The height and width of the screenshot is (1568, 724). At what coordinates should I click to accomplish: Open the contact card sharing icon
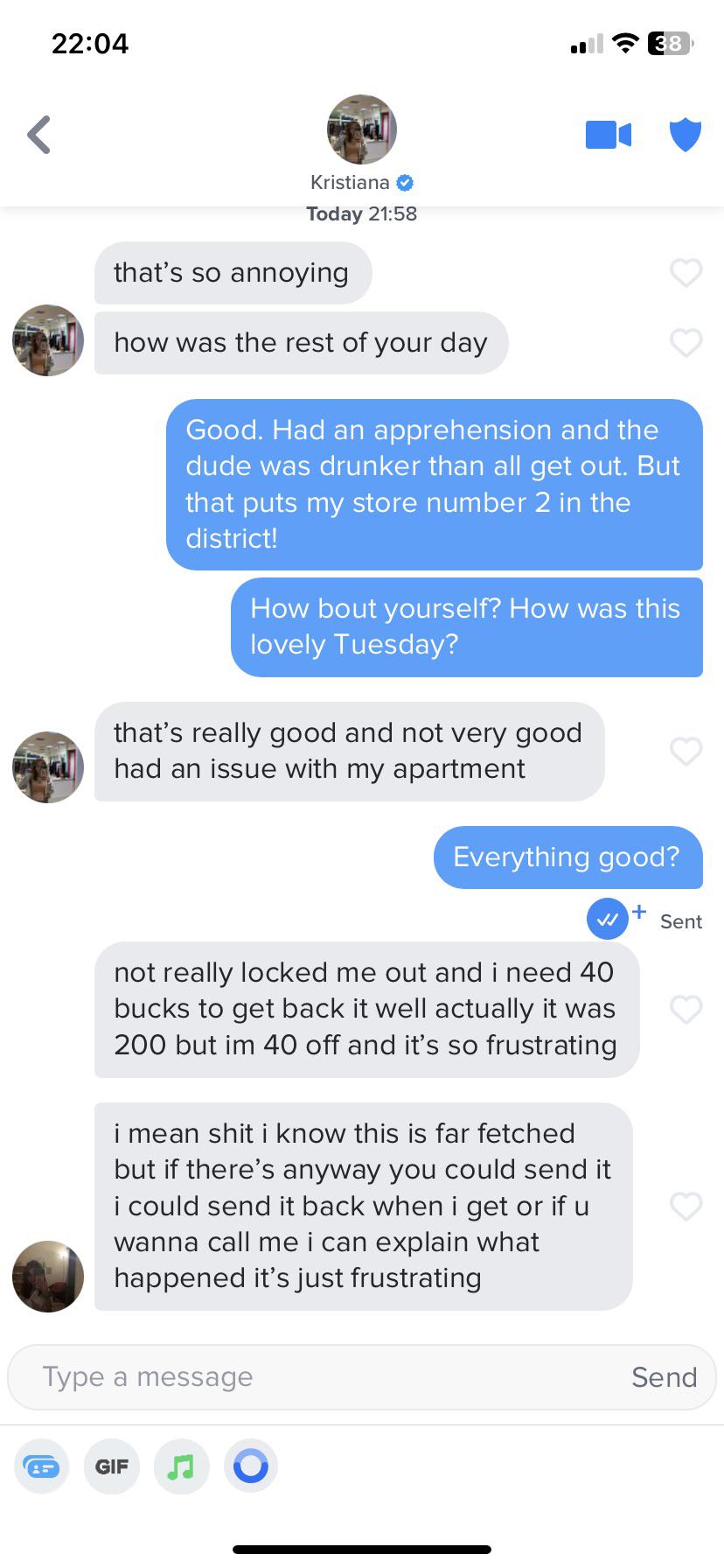tap(41, 1466)
